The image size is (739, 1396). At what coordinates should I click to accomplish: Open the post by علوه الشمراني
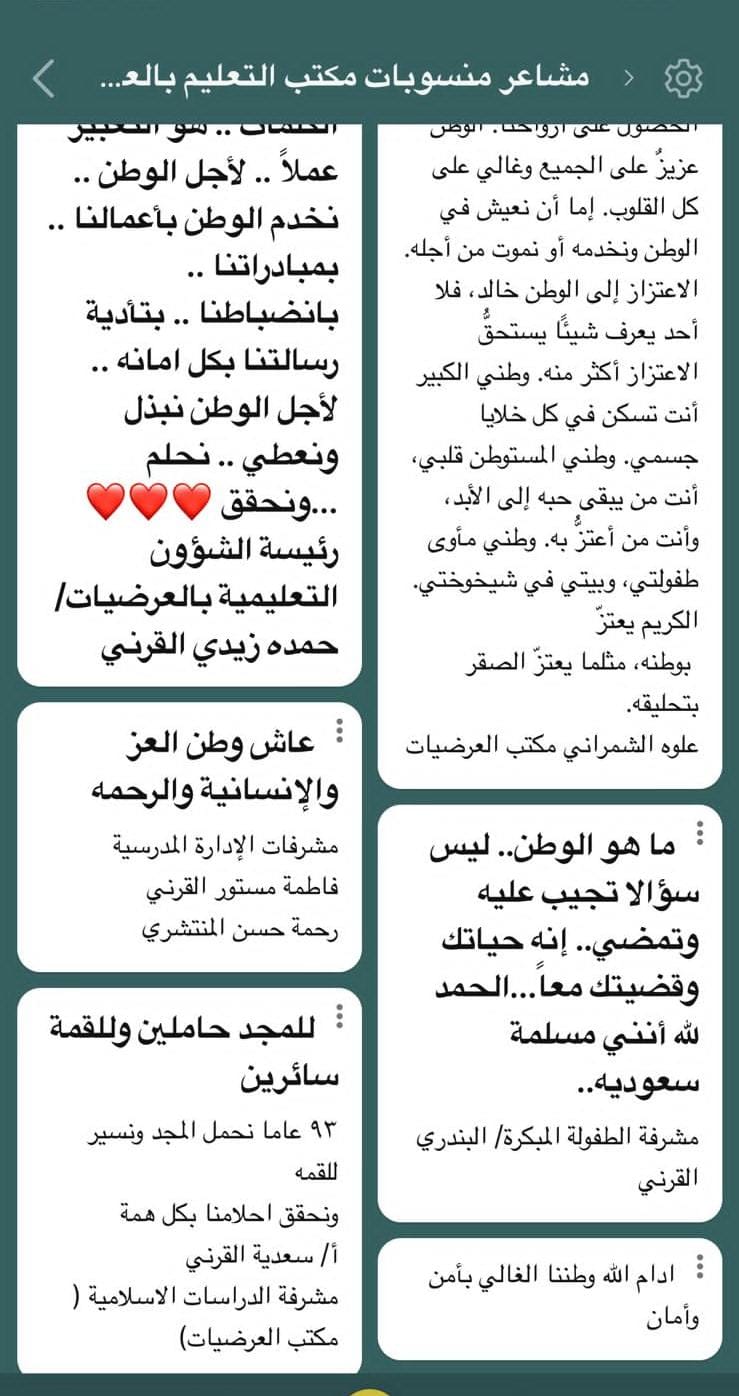550,450
